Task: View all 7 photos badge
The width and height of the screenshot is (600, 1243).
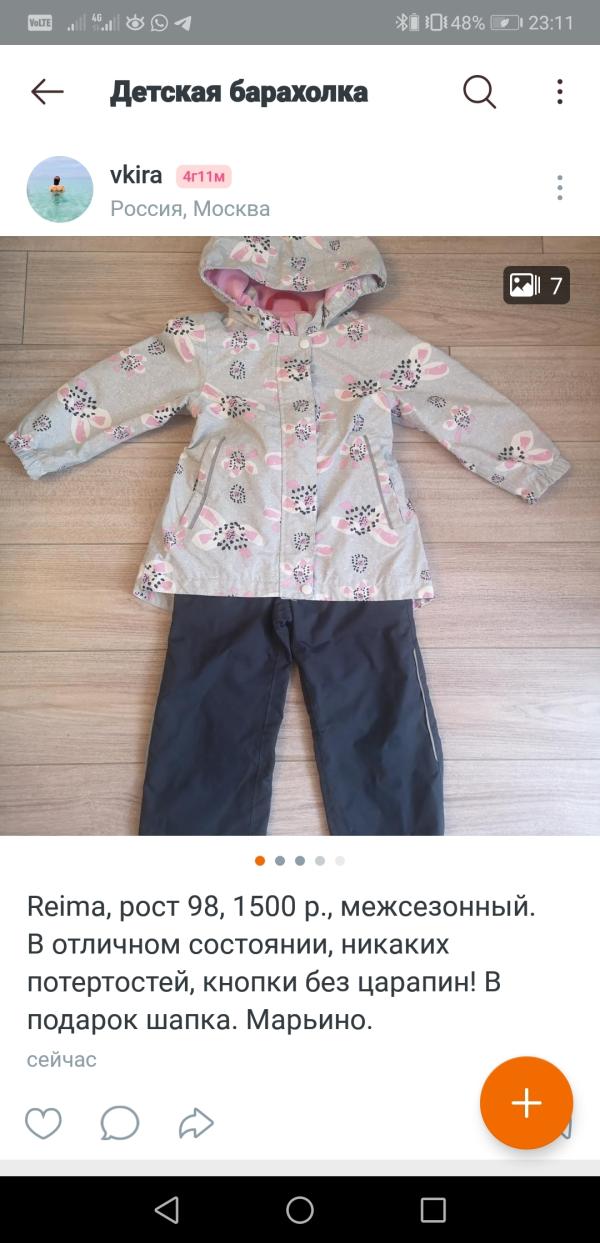Action: tap(536, 285)
